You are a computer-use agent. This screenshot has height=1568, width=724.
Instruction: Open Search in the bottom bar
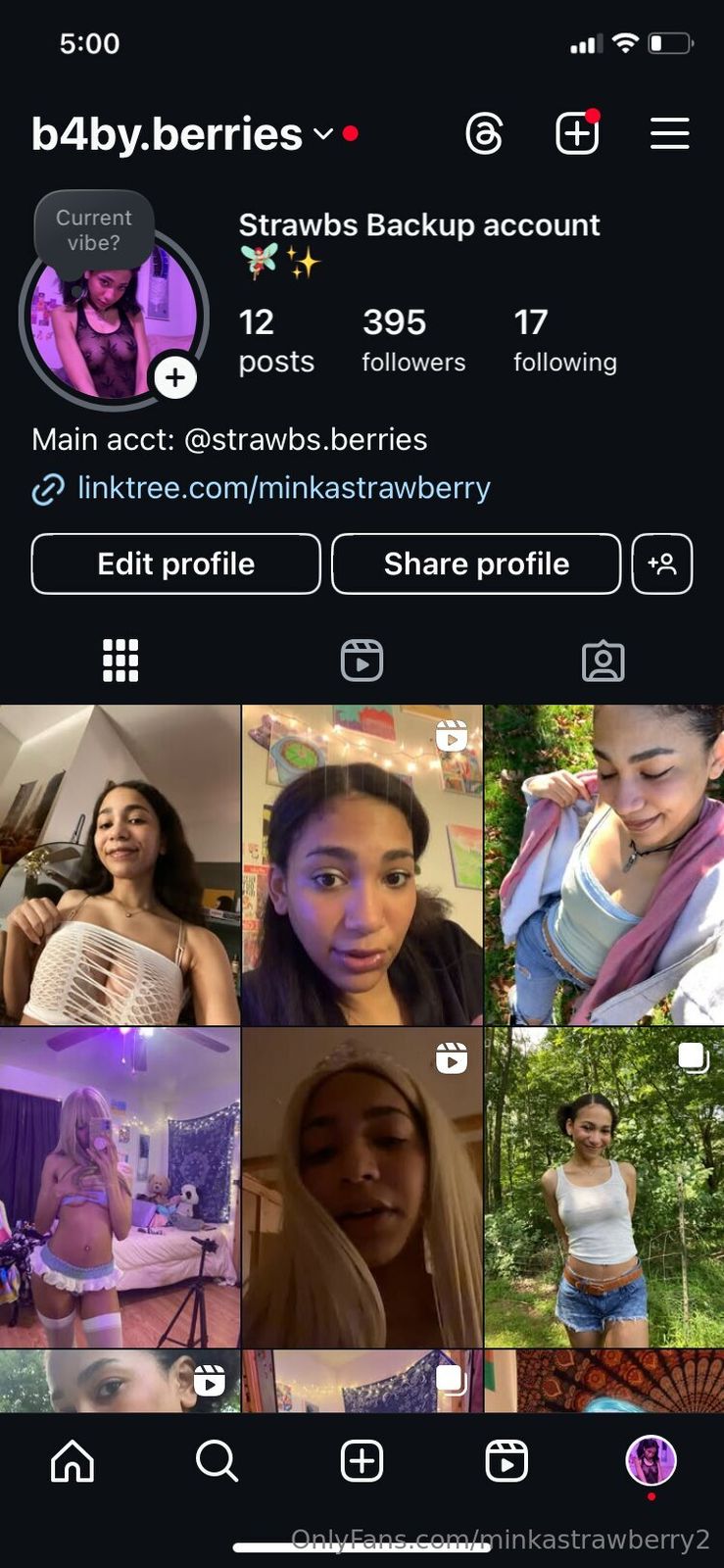[x=217, y=1461]
